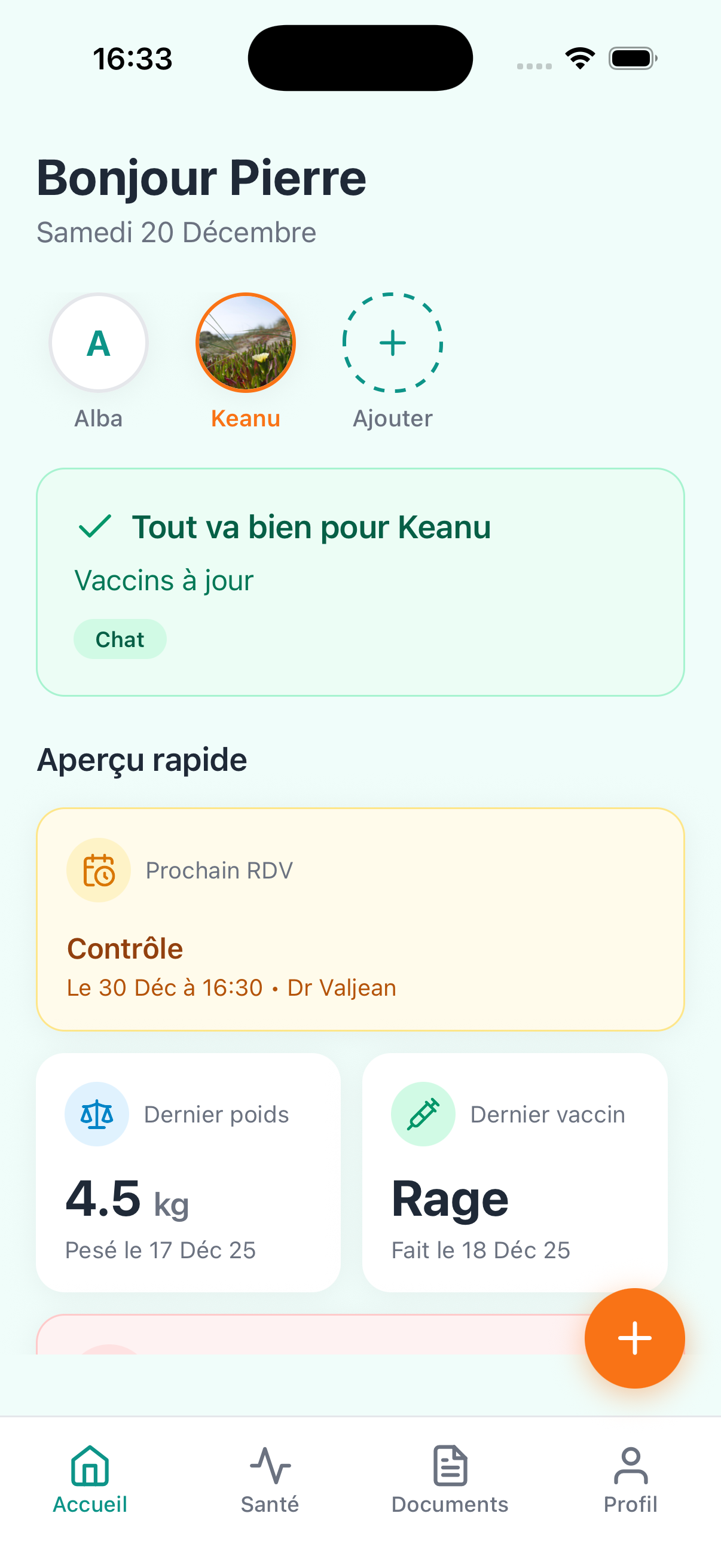Open the Dernier vaccin Rage card
721x1568 pixels.
514,1172
